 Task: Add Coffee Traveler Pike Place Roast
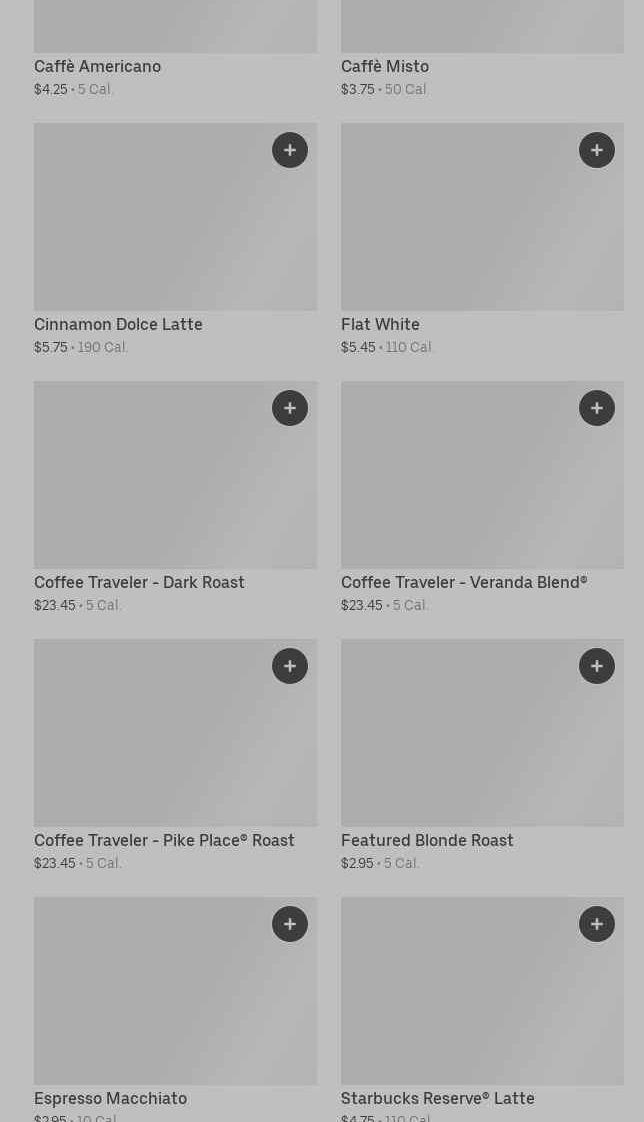tap(290, 666)
